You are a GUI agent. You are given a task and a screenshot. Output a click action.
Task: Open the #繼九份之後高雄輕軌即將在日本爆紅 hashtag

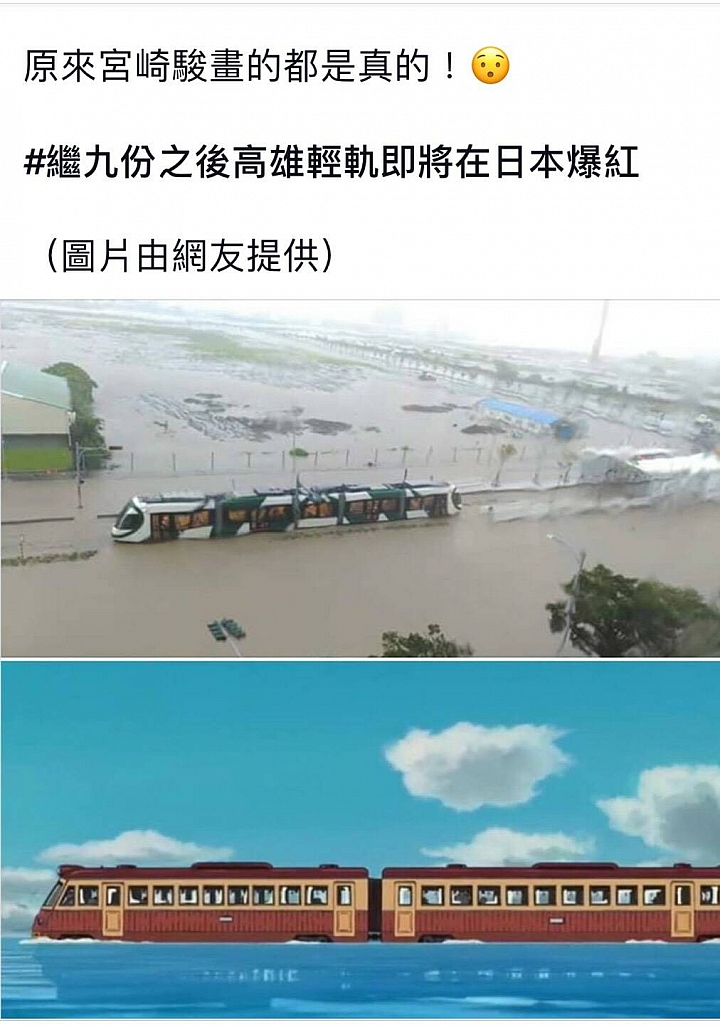tap(331, 163)
